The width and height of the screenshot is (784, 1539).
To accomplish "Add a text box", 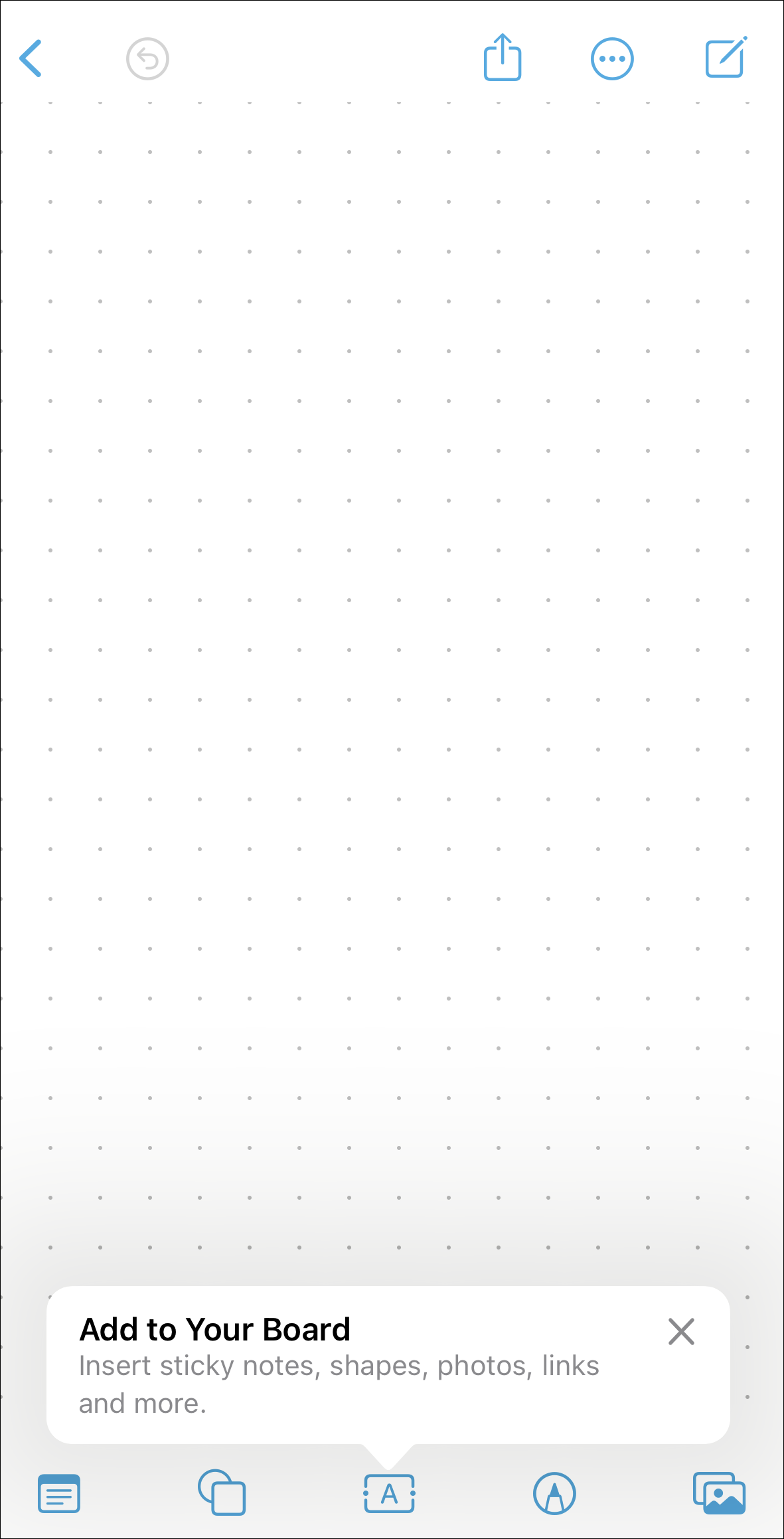I will [390, 1494].
